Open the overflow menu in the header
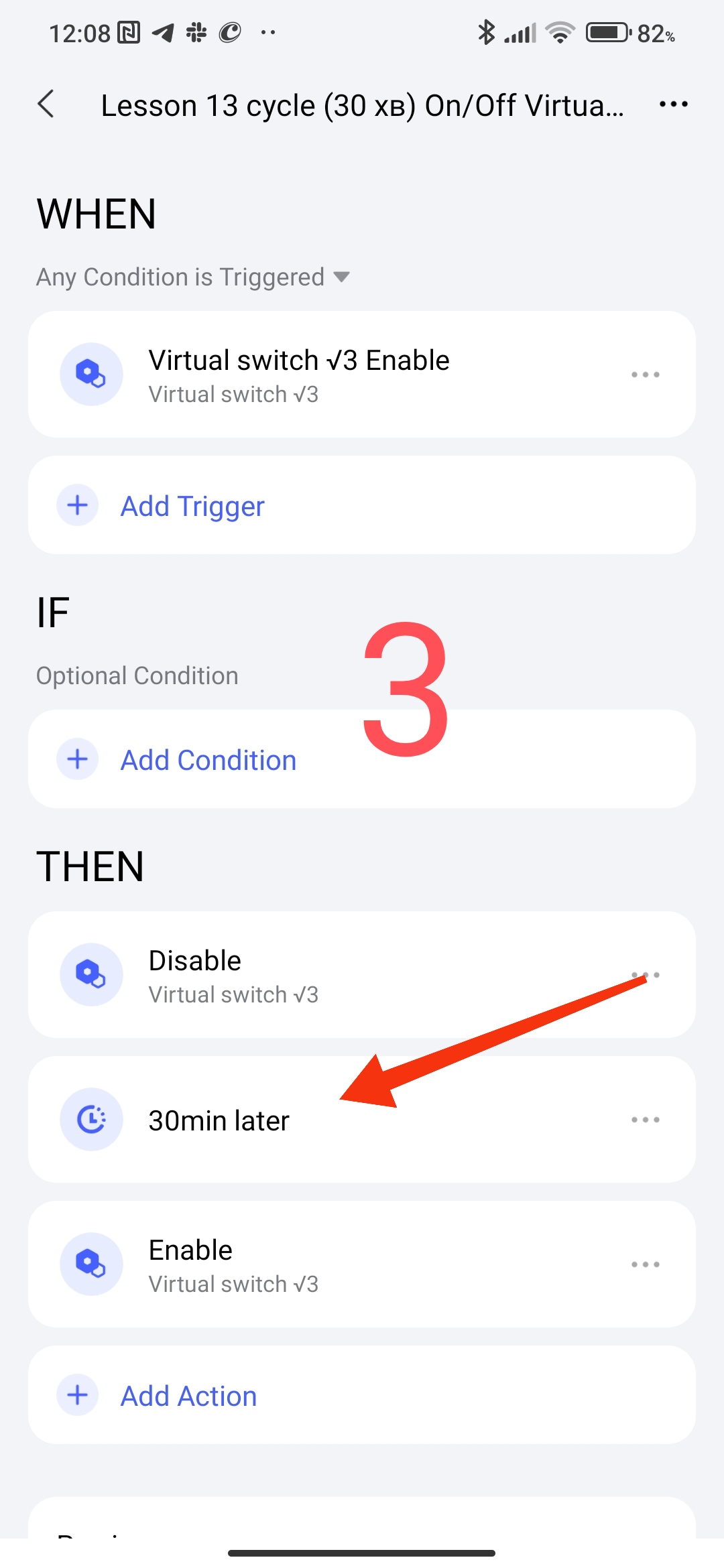The image size is (724, 1568). pyautogui.click(x=673, y=105)
